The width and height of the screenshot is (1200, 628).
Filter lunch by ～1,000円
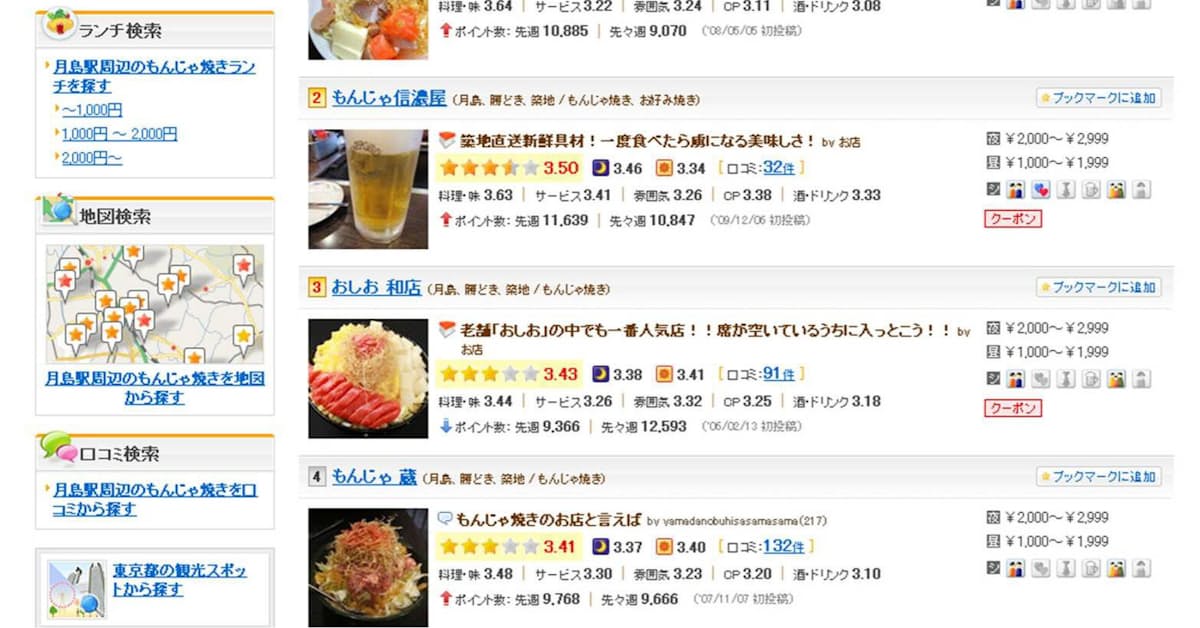click(x=92, y=110)
